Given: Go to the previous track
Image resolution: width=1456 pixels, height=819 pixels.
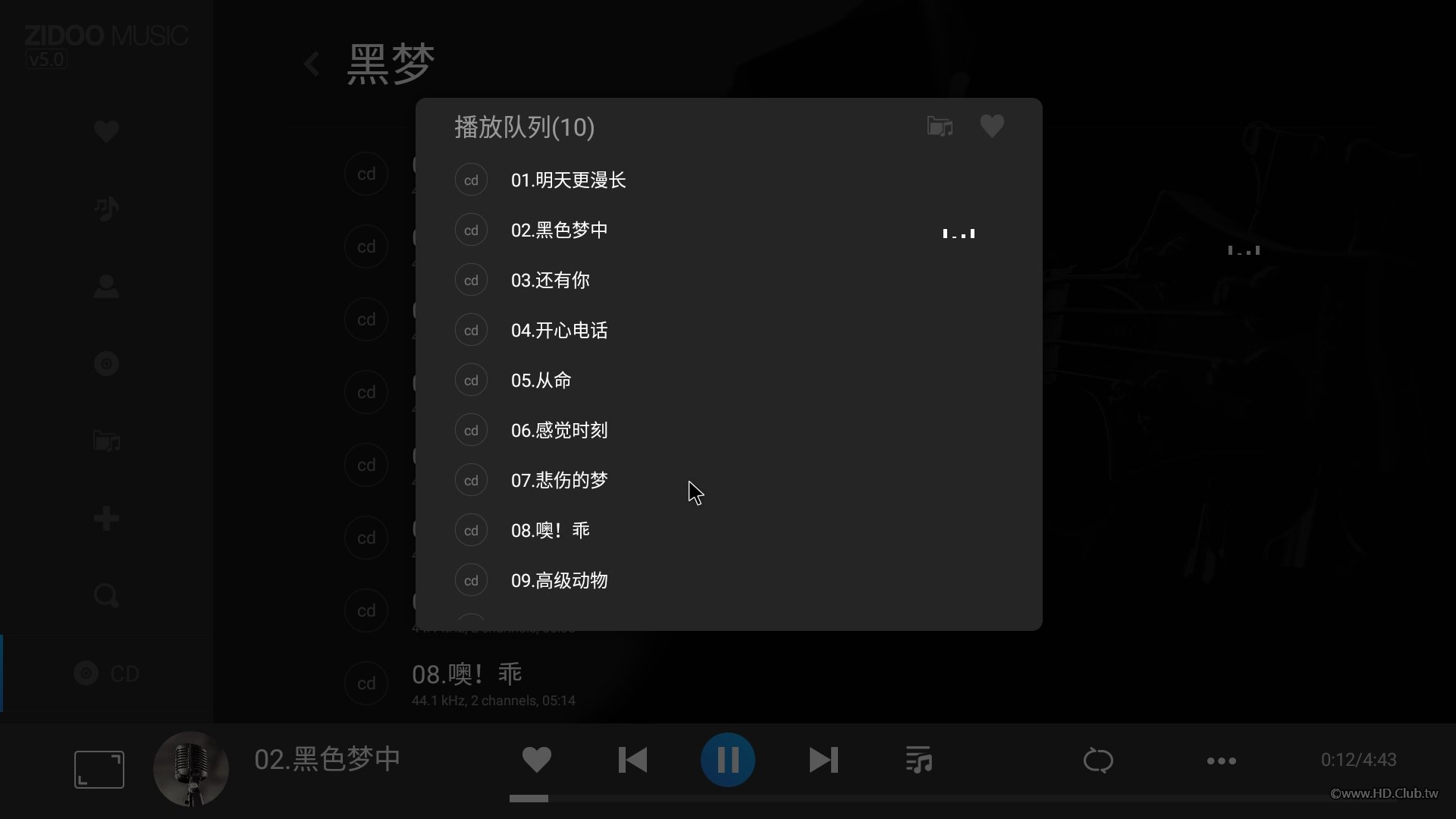Looking at the screenshot, I should (x=632, y=760).
